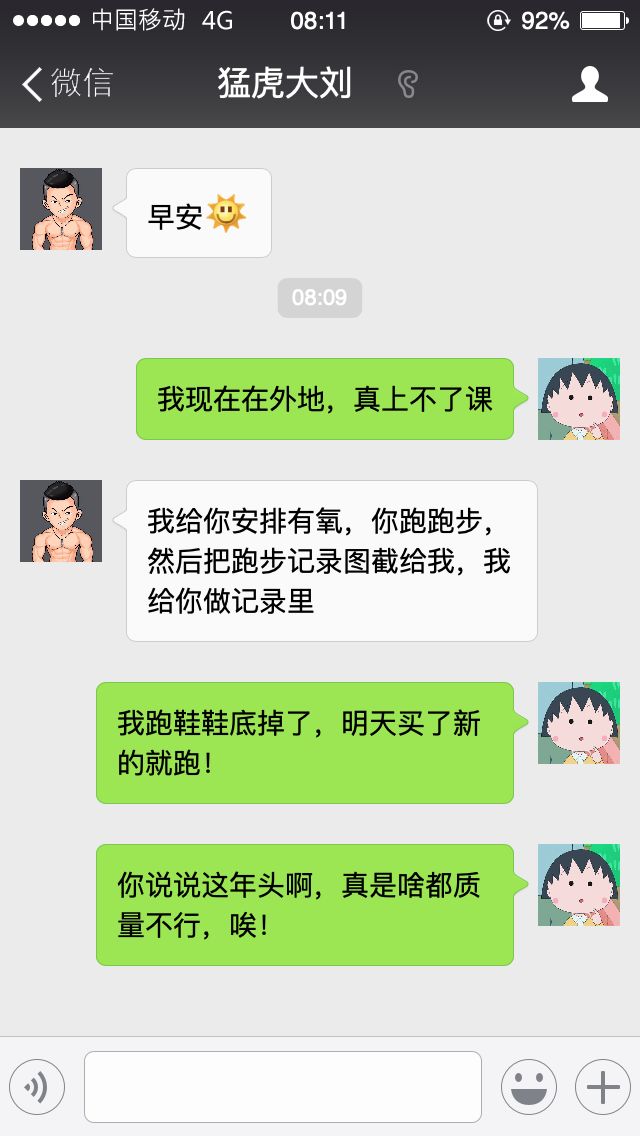Open the emoji sticker panel
The width and height of the screenshot is (640, 1136).
[x=528, y=1086]
